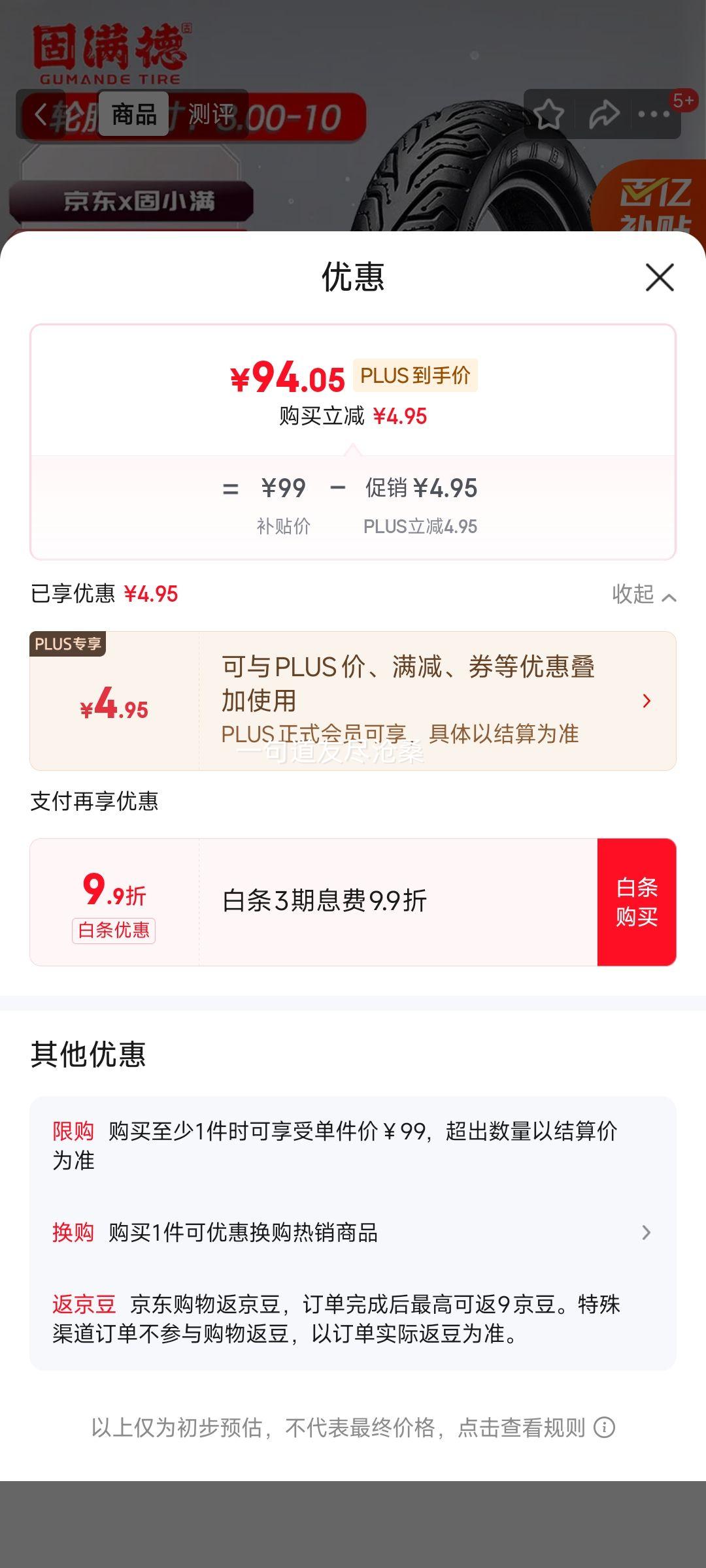Share this tire product
Screen dimensions: 706x1568
[603, 114]
